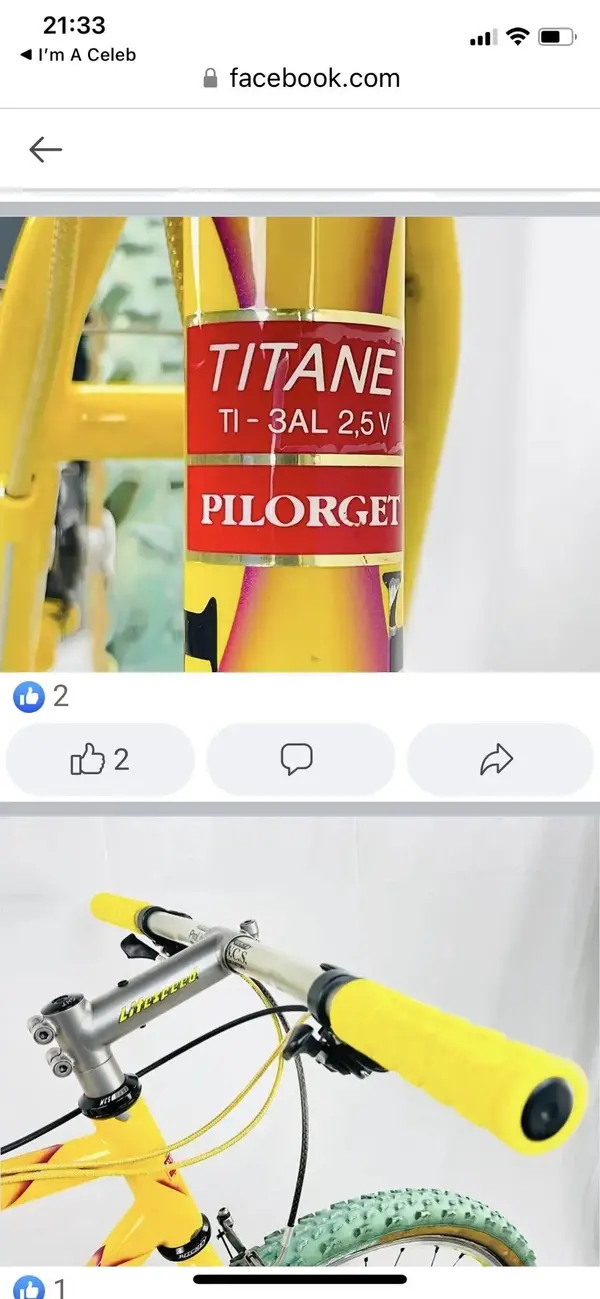Tap the facebook.com address bar
Image resolution: width=600 pixels, height=1299 pixels.
300,78
